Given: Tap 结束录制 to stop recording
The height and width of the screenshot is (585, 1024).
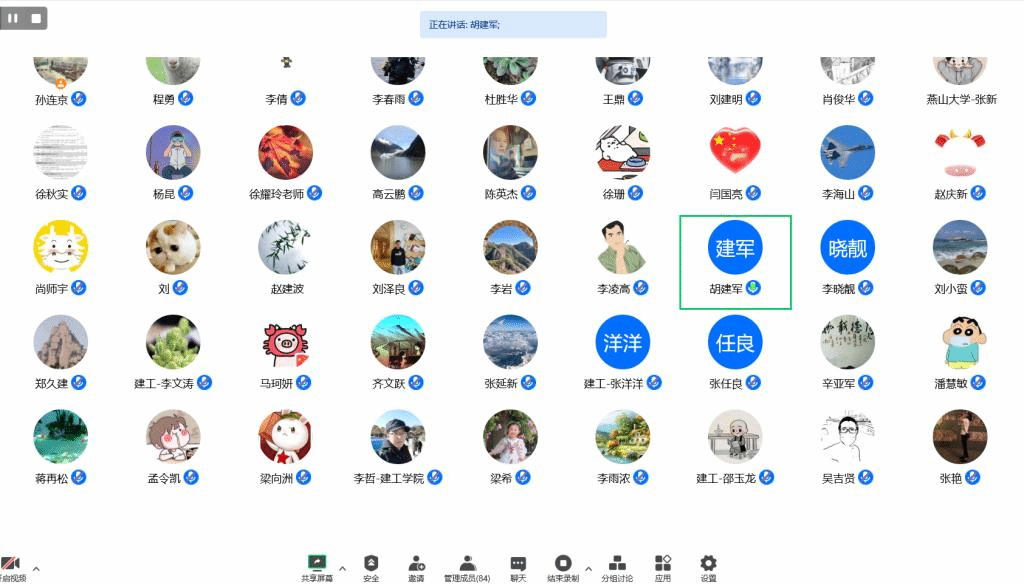Looking at the screenshot, I should click(562, 566).
